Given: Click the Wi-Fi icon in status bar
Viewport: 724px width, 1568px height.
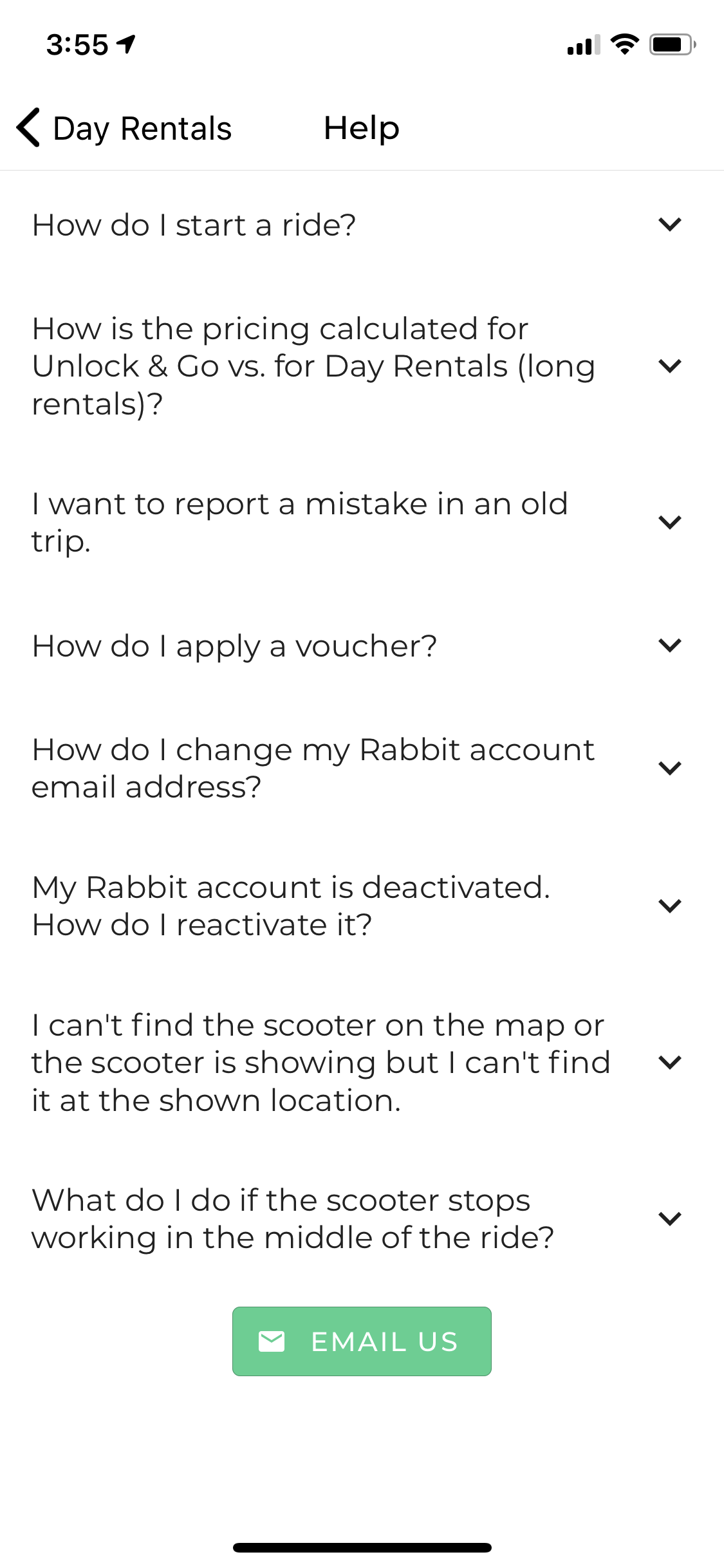Looking at the screenshot, I should (x=622, y=44).
